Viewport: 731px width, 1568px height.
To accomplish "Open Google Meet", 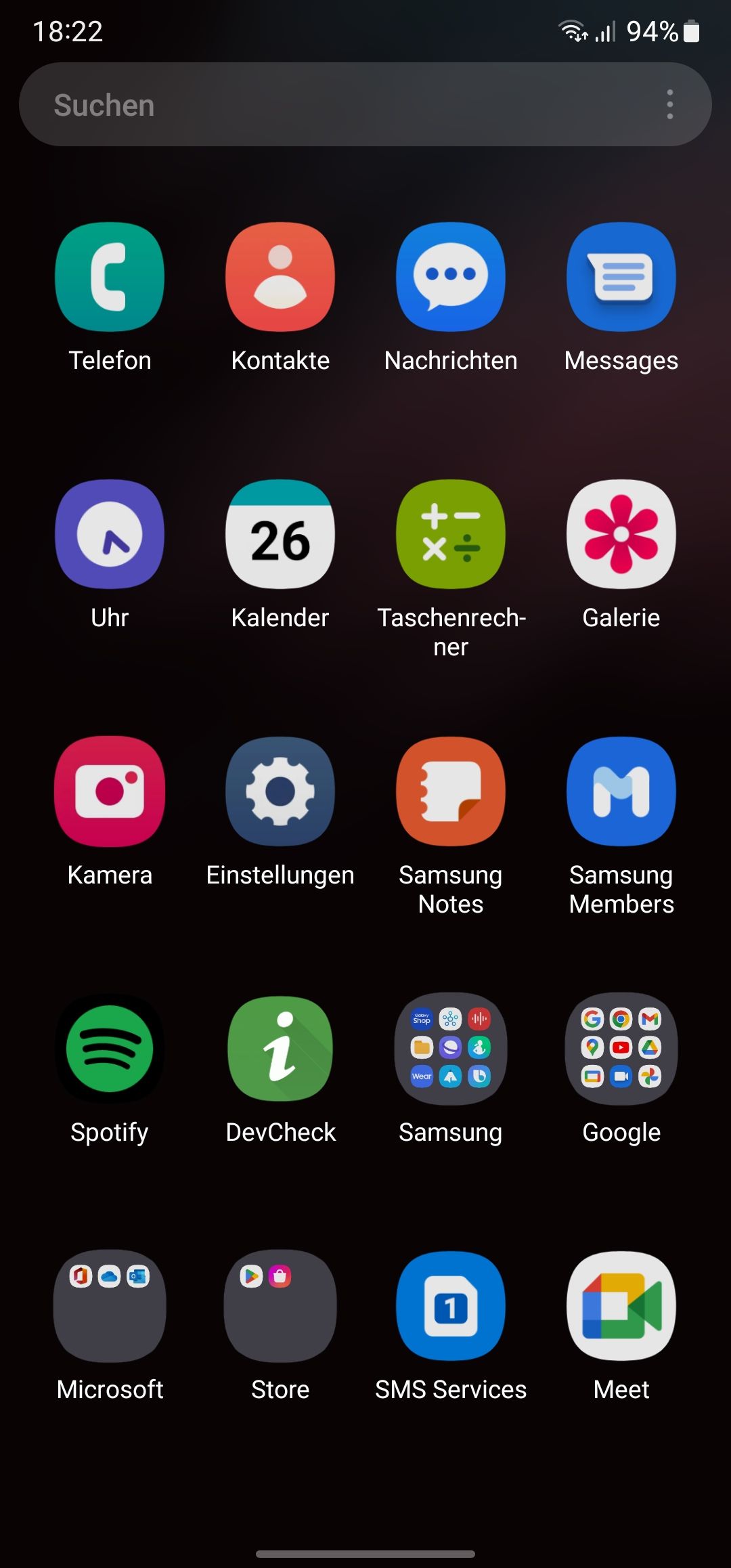I will coord(621,1307).
